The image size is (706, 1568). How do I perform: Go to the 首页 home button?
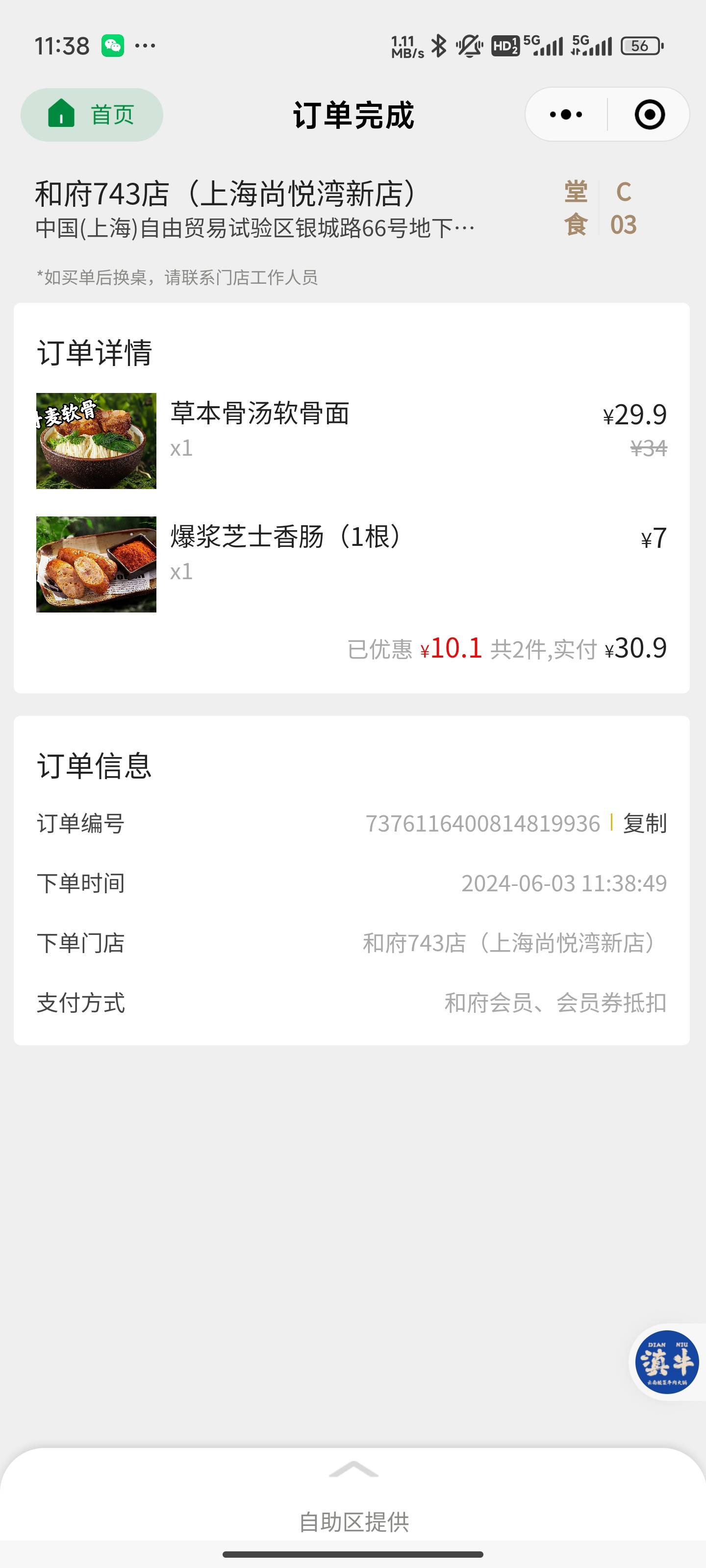[x=92, y=115]
